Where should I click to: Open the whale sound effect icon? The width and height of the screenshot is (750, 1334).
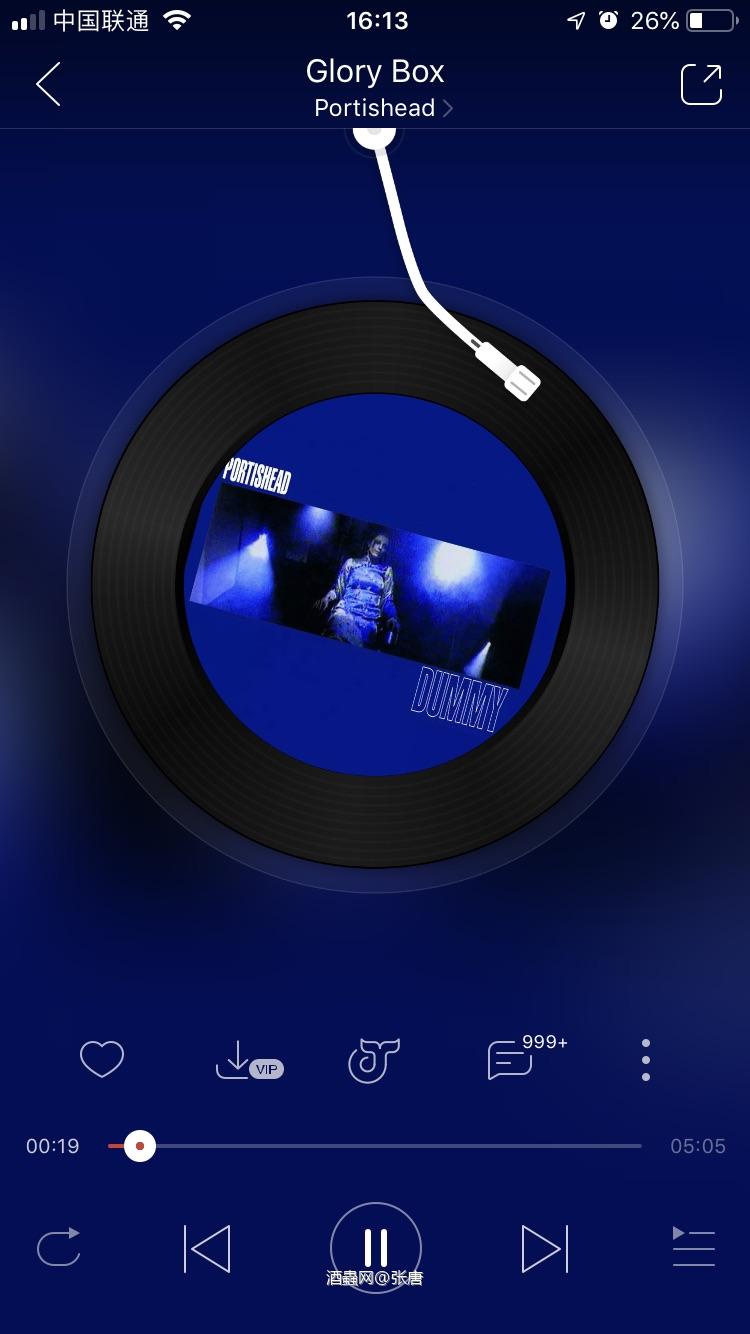(373, 1060)
